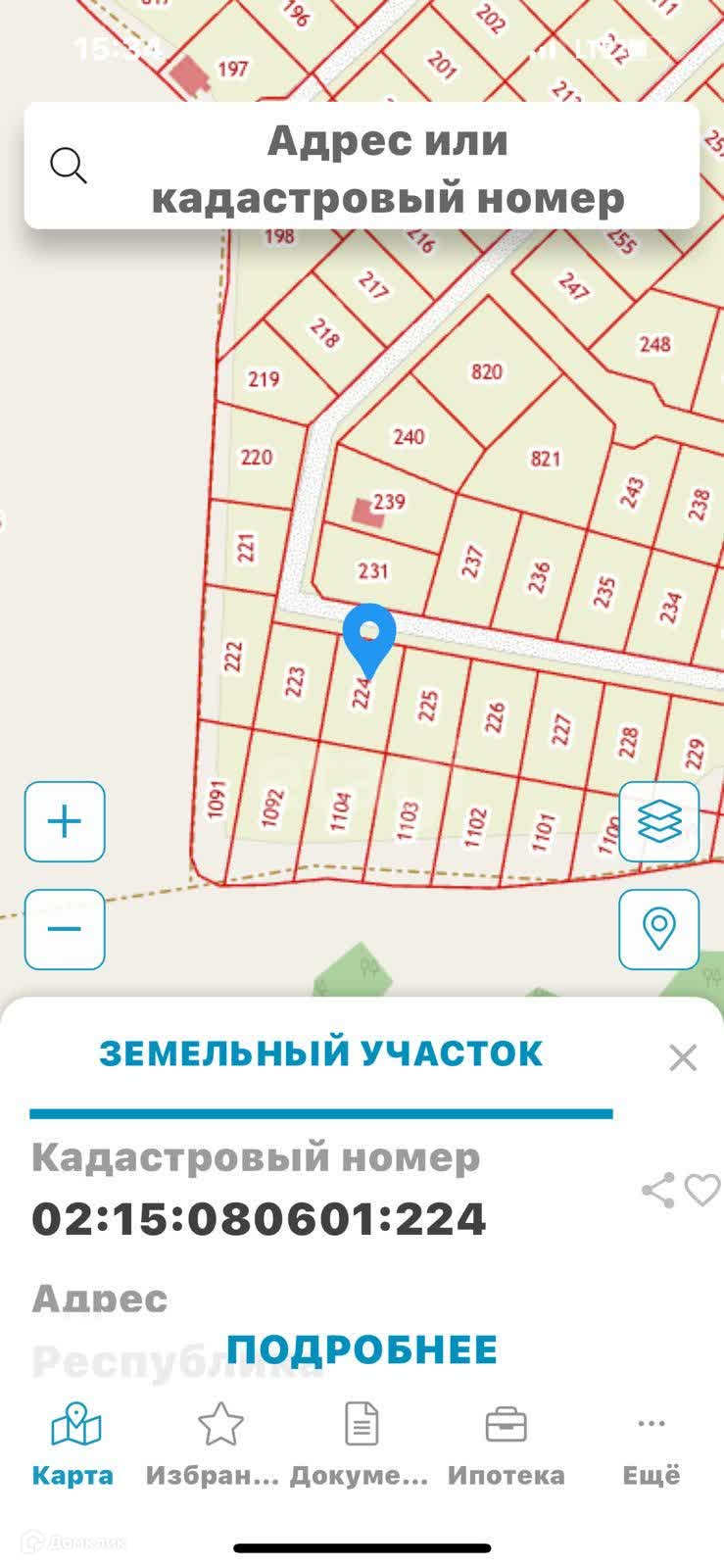Zoom in the map with plus button
This screenshot has width=724, height=1568.
point(65,821)
